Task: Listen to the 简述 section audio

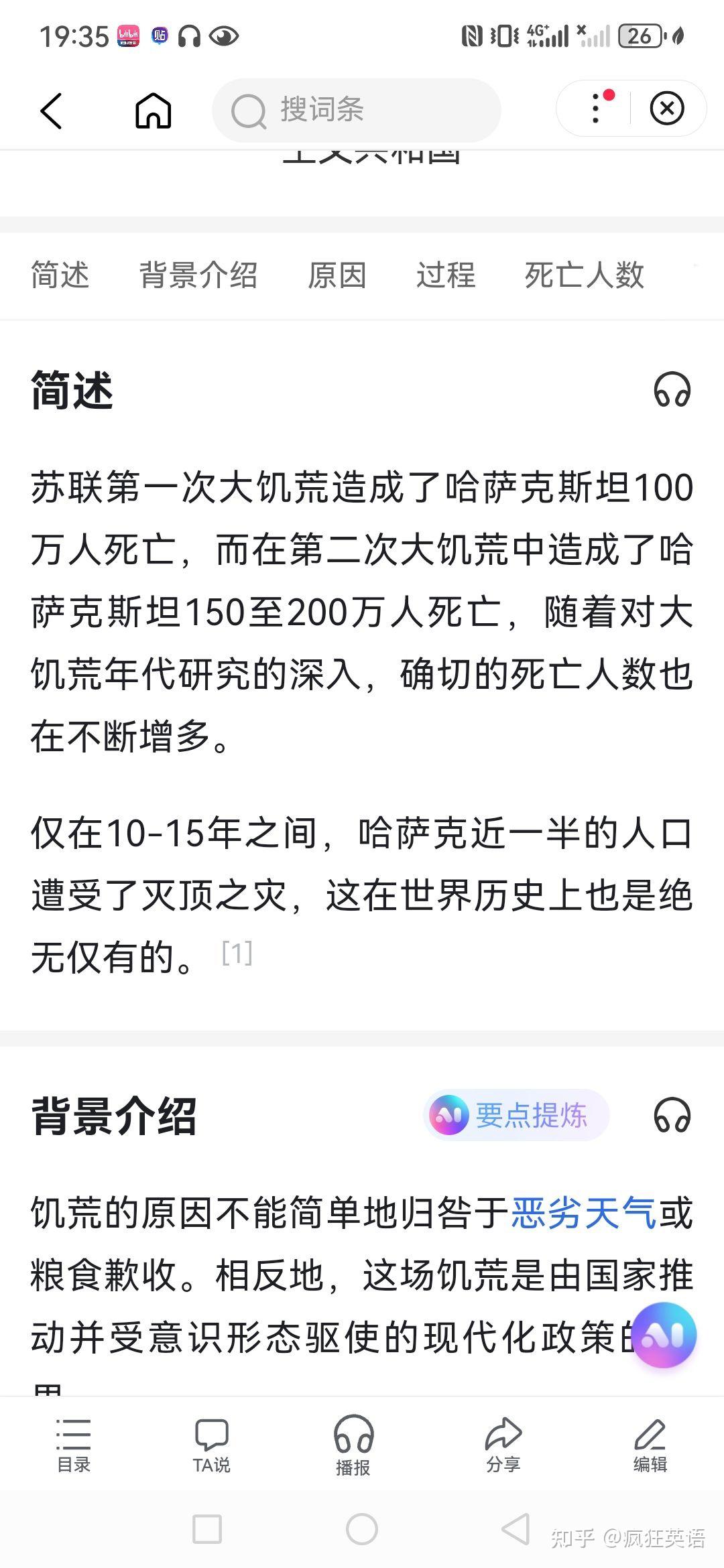Action: [x=672, y=390]
